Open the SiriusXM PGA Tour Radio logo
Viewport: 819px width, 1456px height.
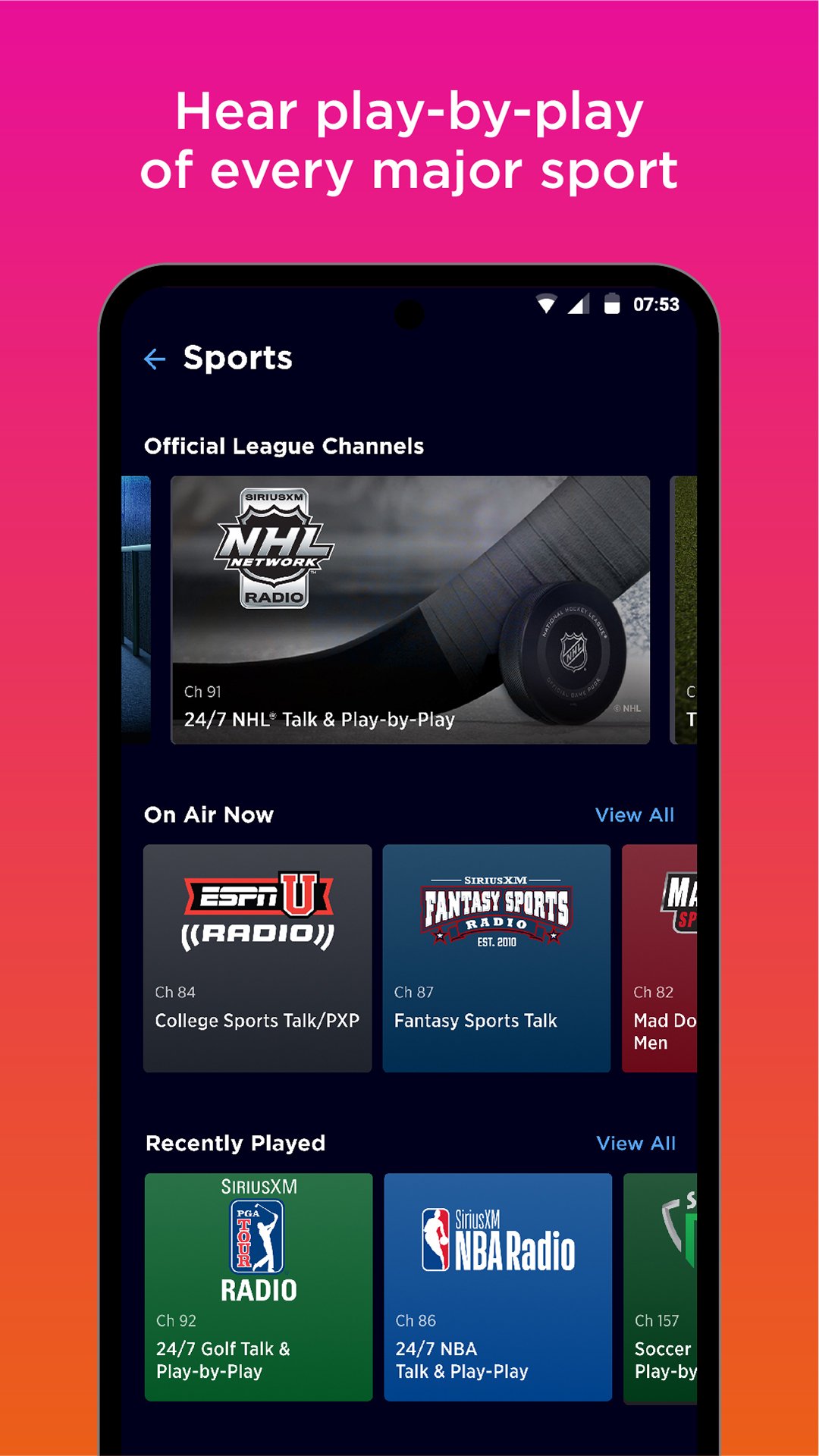pyautogui.click(x=258, y=1236)
